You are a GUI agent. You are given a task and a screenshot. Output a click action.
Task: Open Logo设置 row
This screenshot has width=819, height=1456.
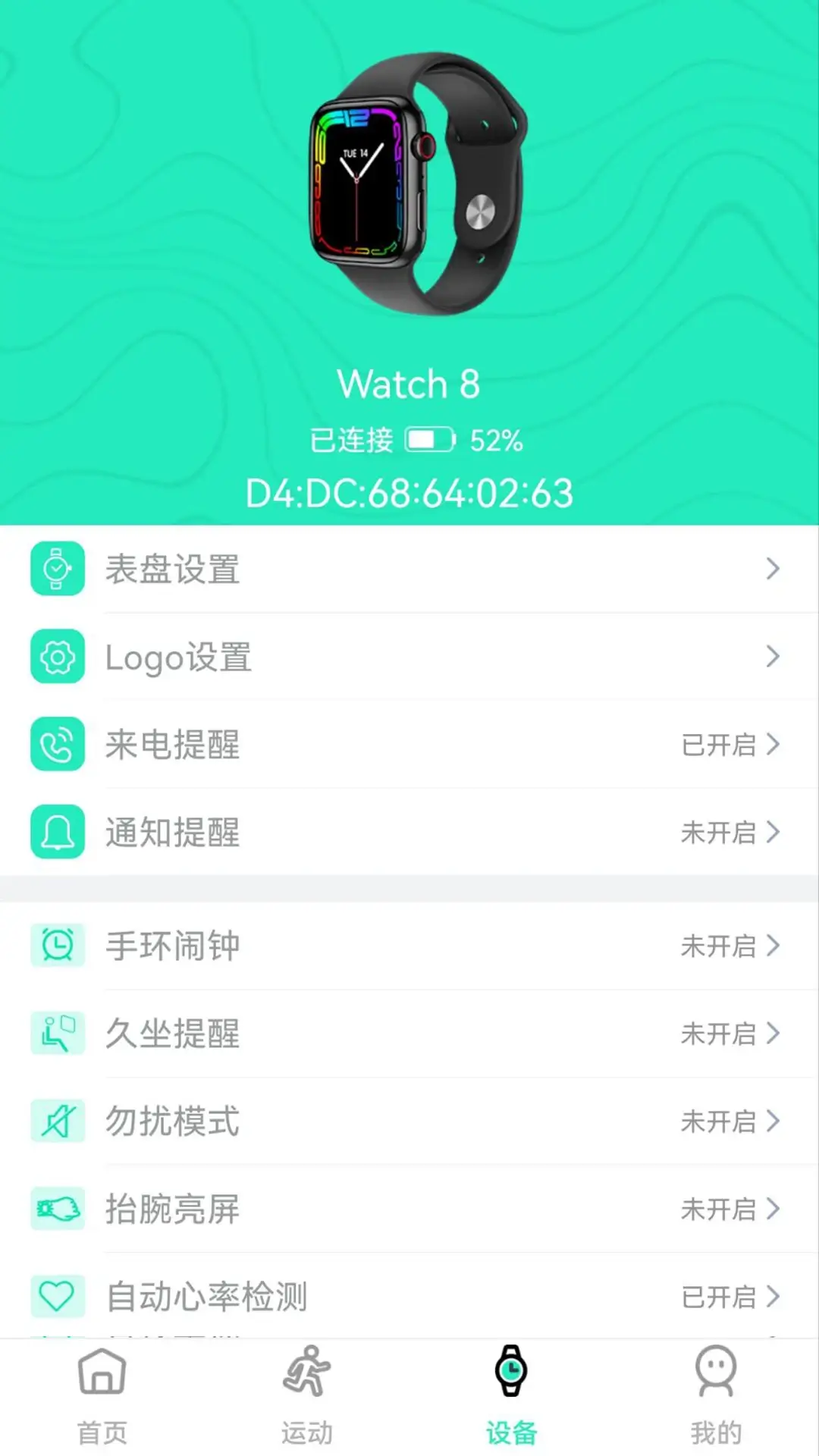409,657
